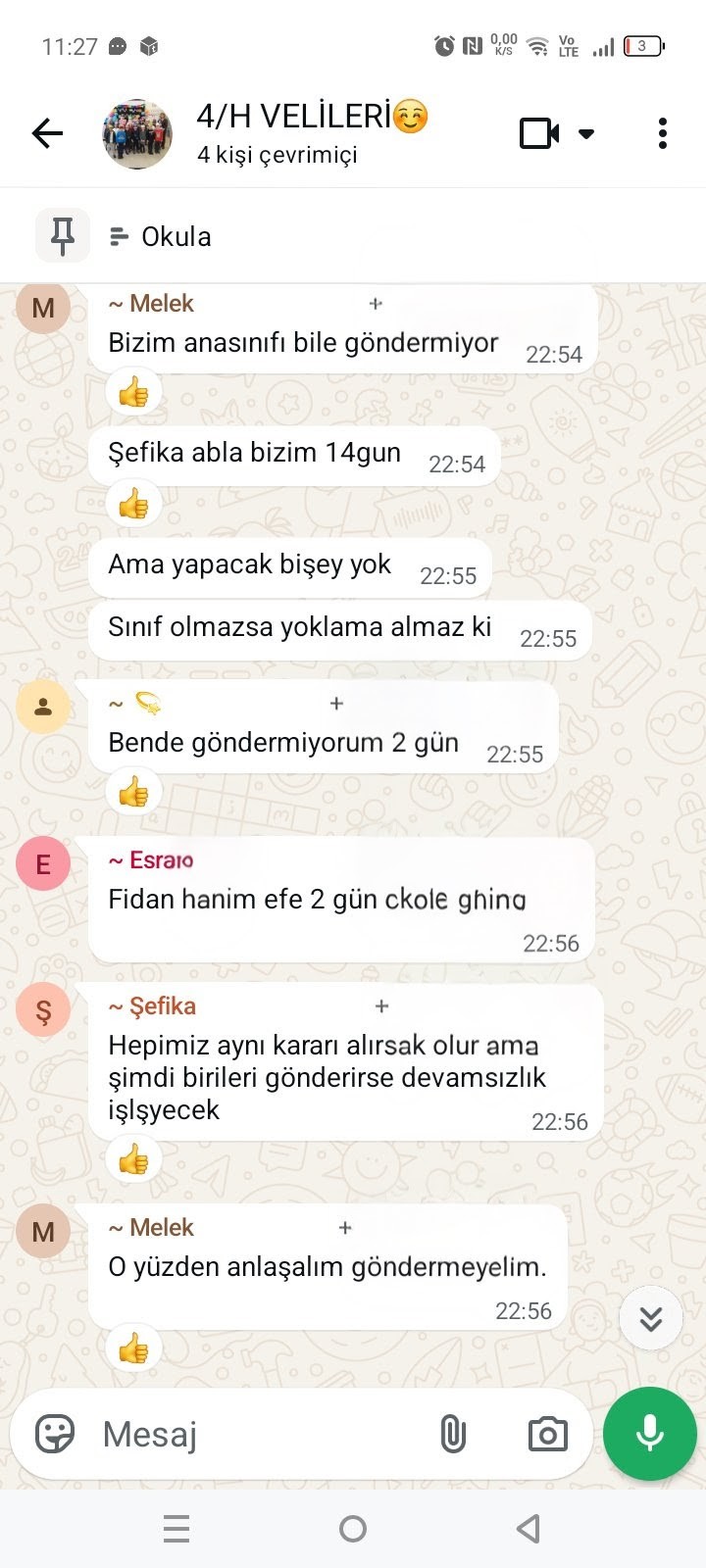Start a group video call
This screenshot has width=706, height=1568.
[539, 133]
